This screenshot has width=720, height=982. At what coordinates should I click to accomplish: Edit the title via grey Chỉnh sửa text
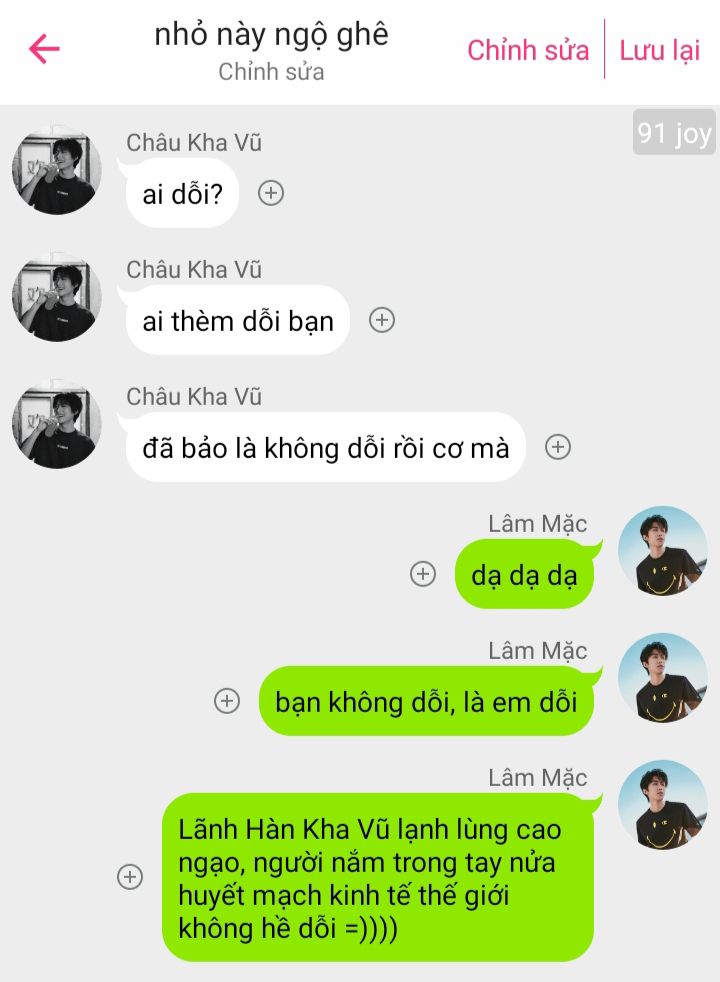pos(271,72)
